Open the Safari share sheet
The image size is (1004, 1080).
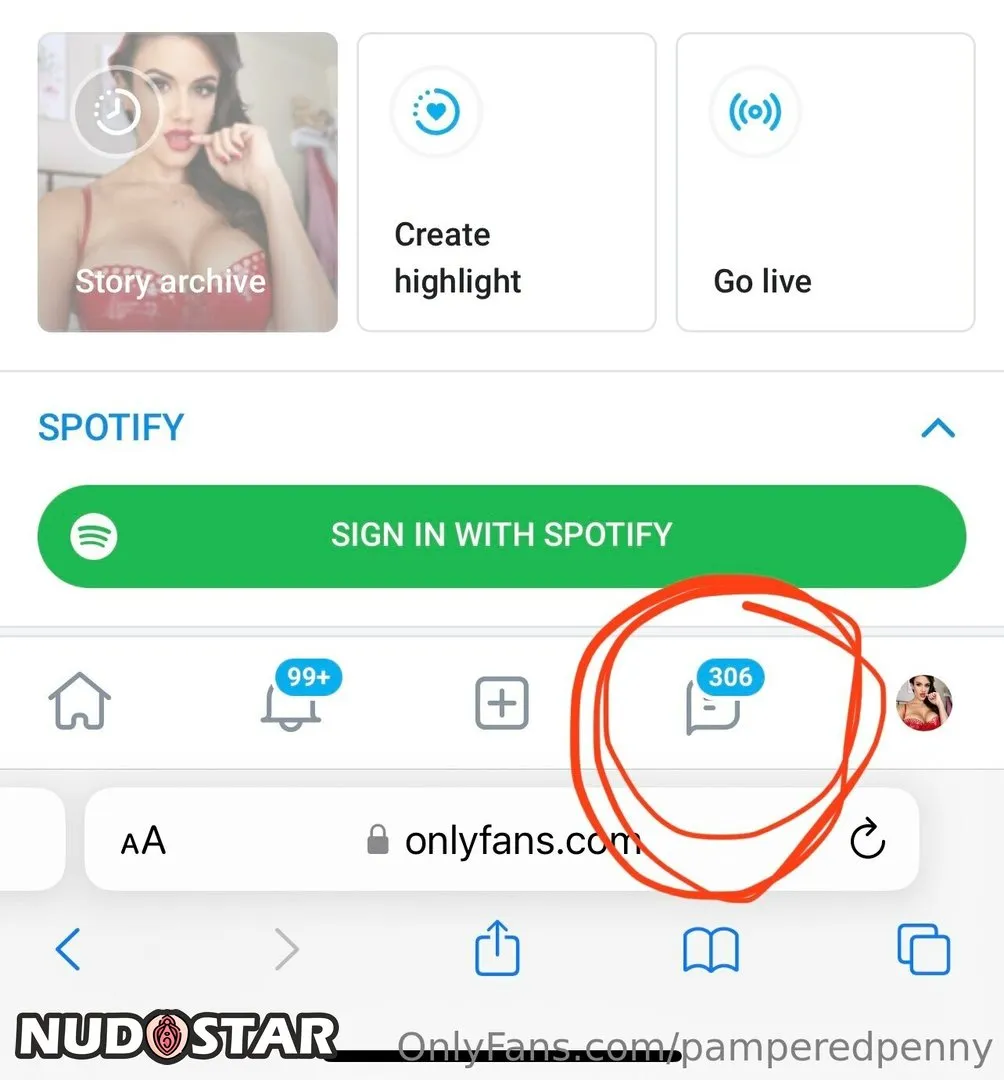[x=497, y=947]
